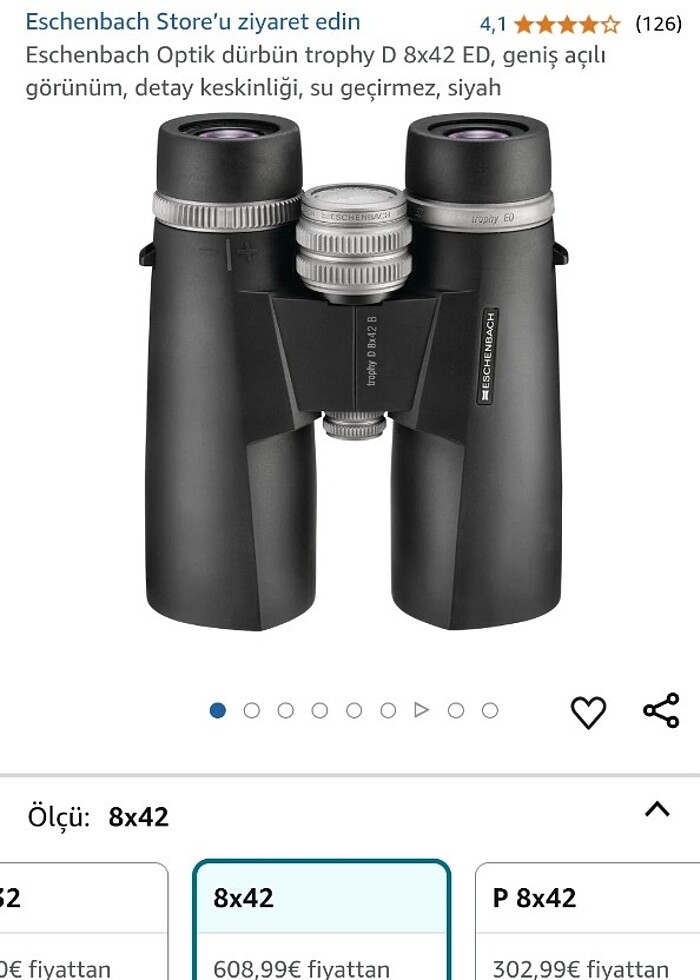Viewport: 700px width, 980px height.
Task: Add binoculars to wish list heart
Action: click(588, 712)
